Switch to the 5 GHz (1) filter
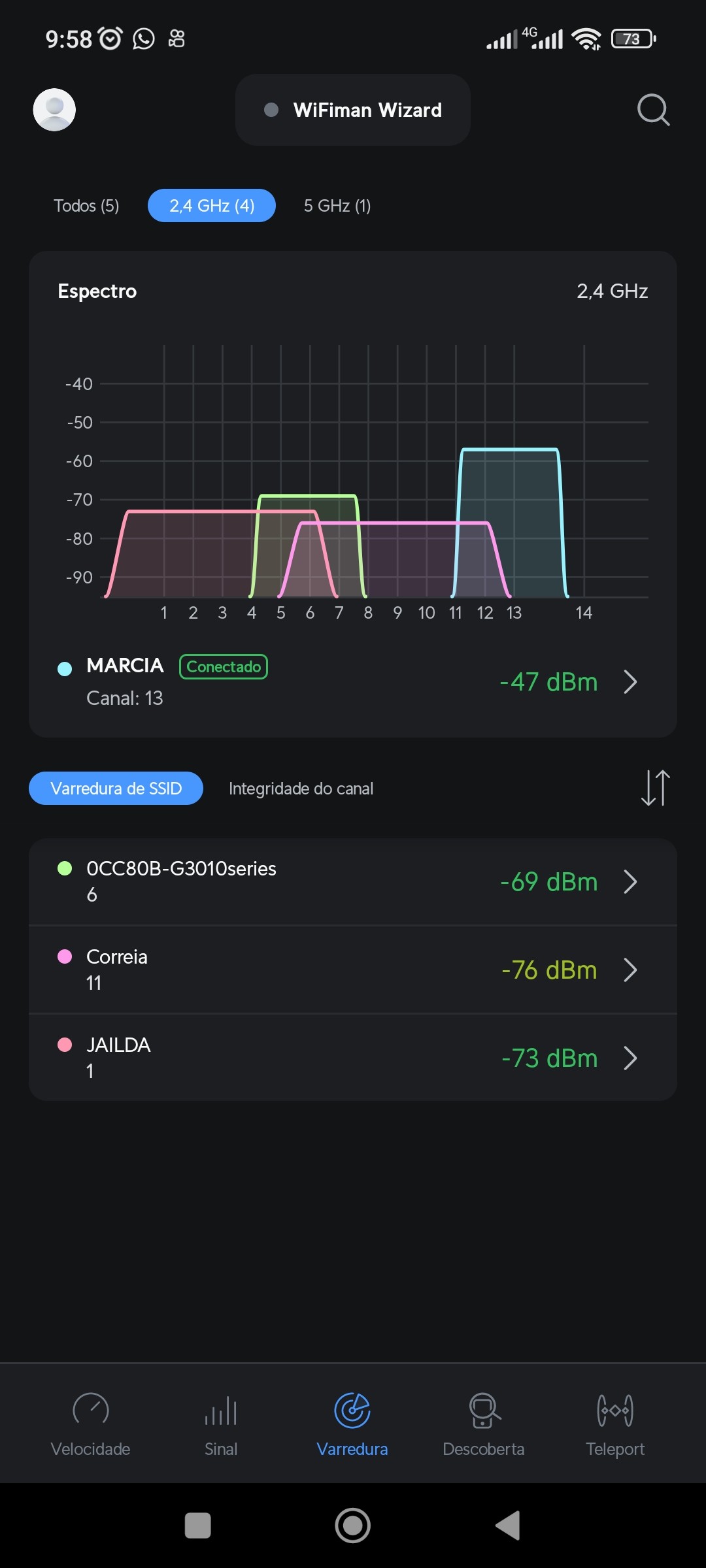The height and width of the screenshot is (1568, 706). 337,206
